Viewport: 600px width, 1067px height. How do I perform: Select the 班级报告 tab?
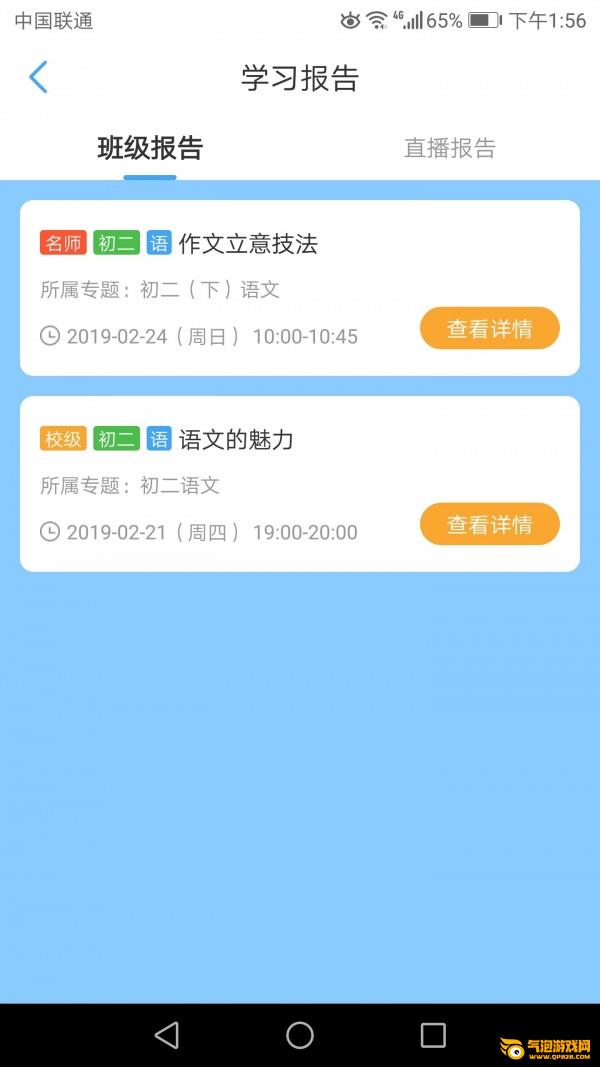150,148
